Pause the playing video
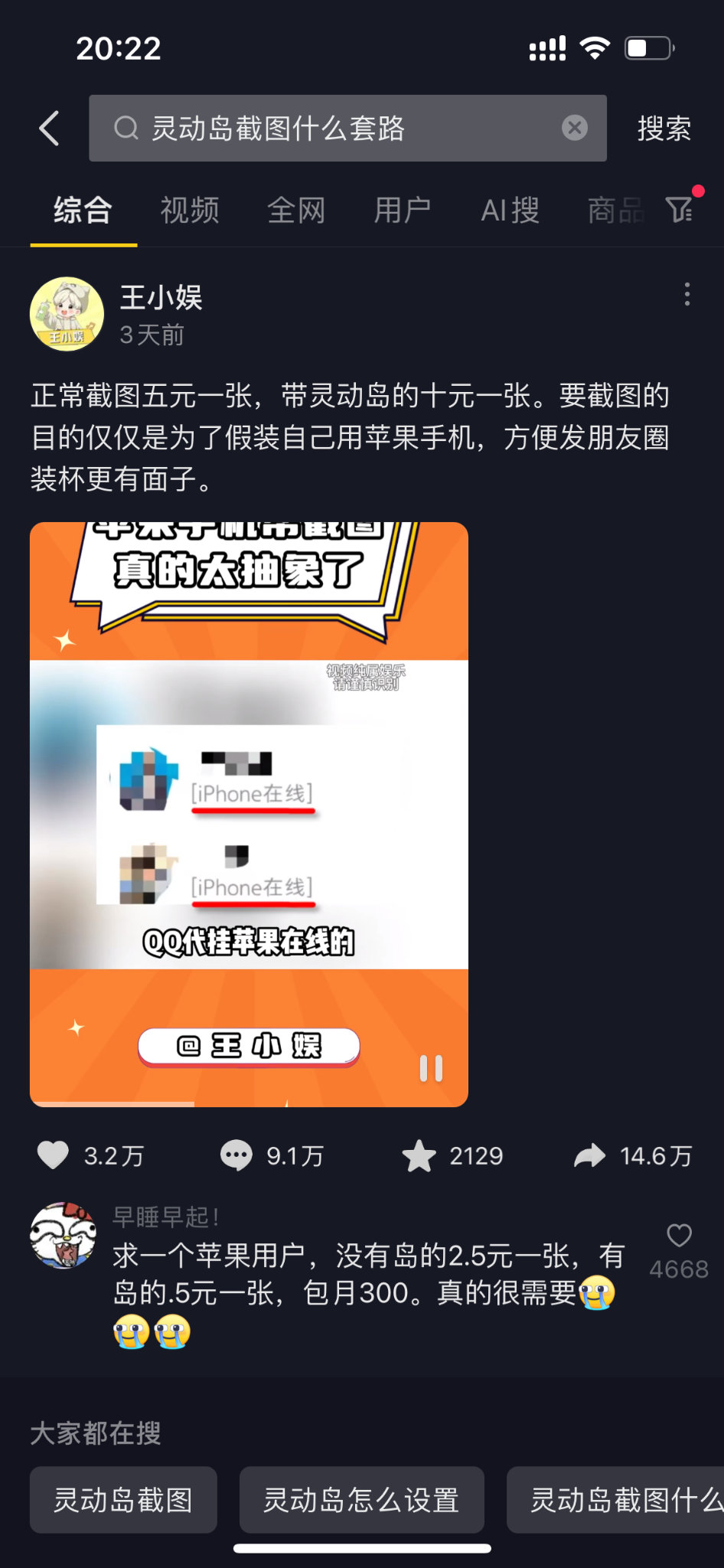Screen dimensions: 724x1568 pos(431,1068)
